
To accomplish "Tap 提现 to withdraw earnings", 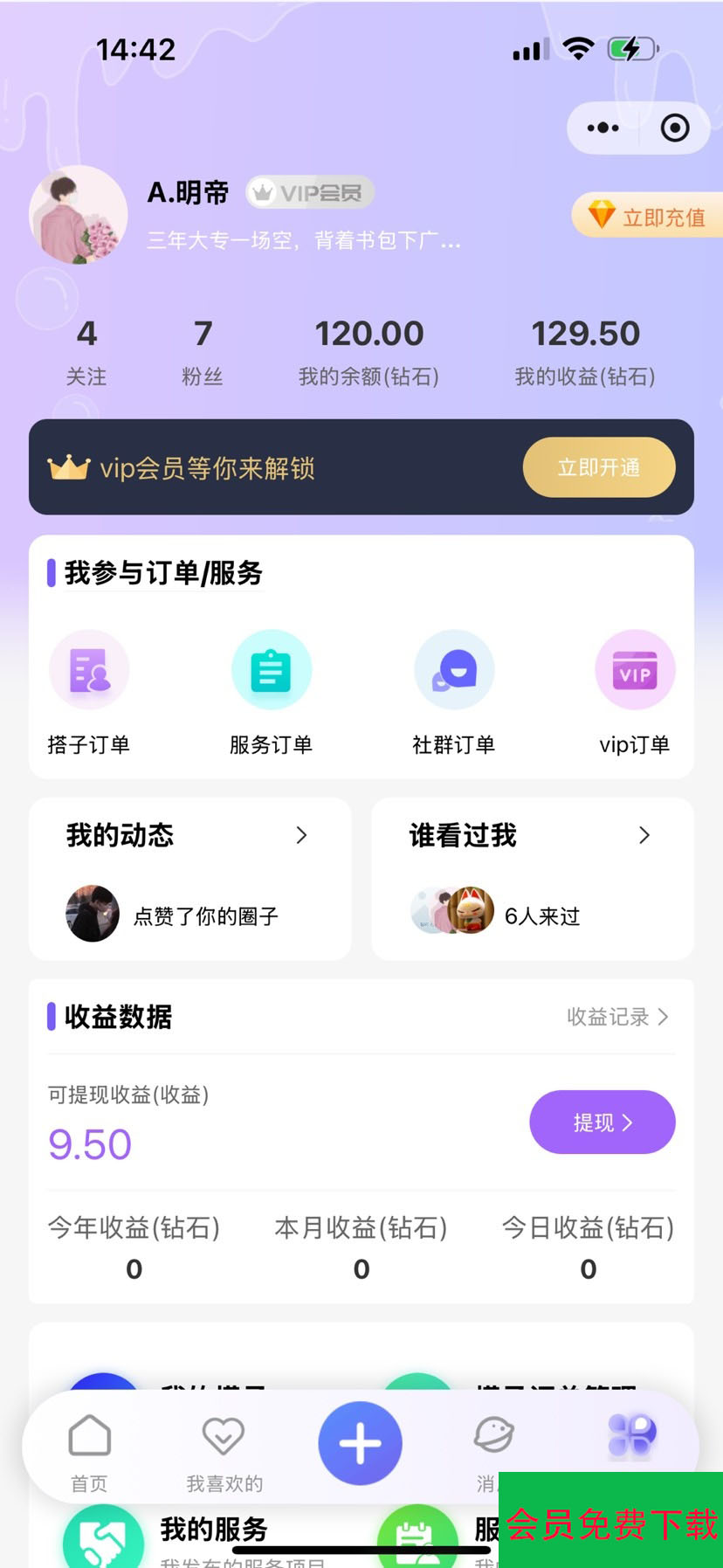I will (x=602, y=1122).
